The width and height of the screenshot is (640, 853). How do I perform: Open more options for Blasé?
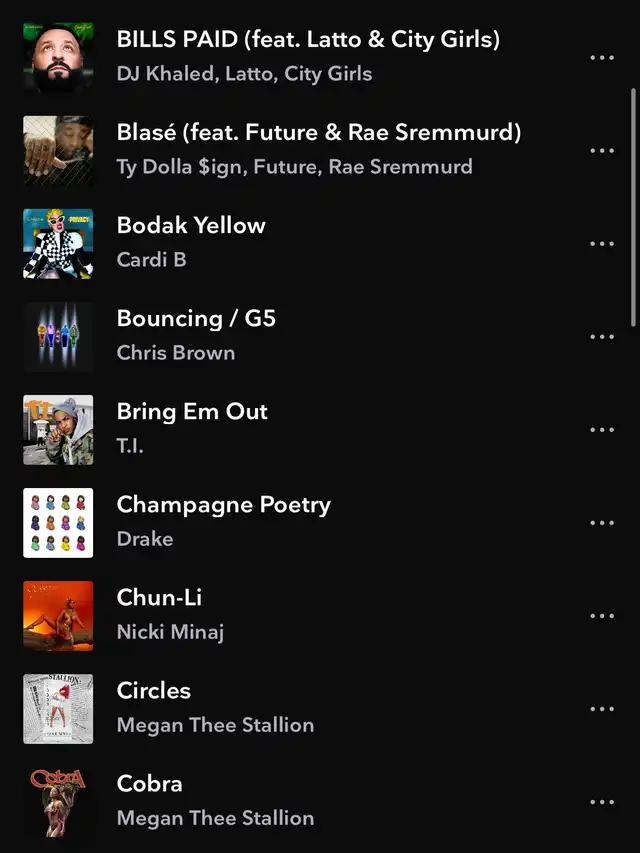click(x=602, y=151)
